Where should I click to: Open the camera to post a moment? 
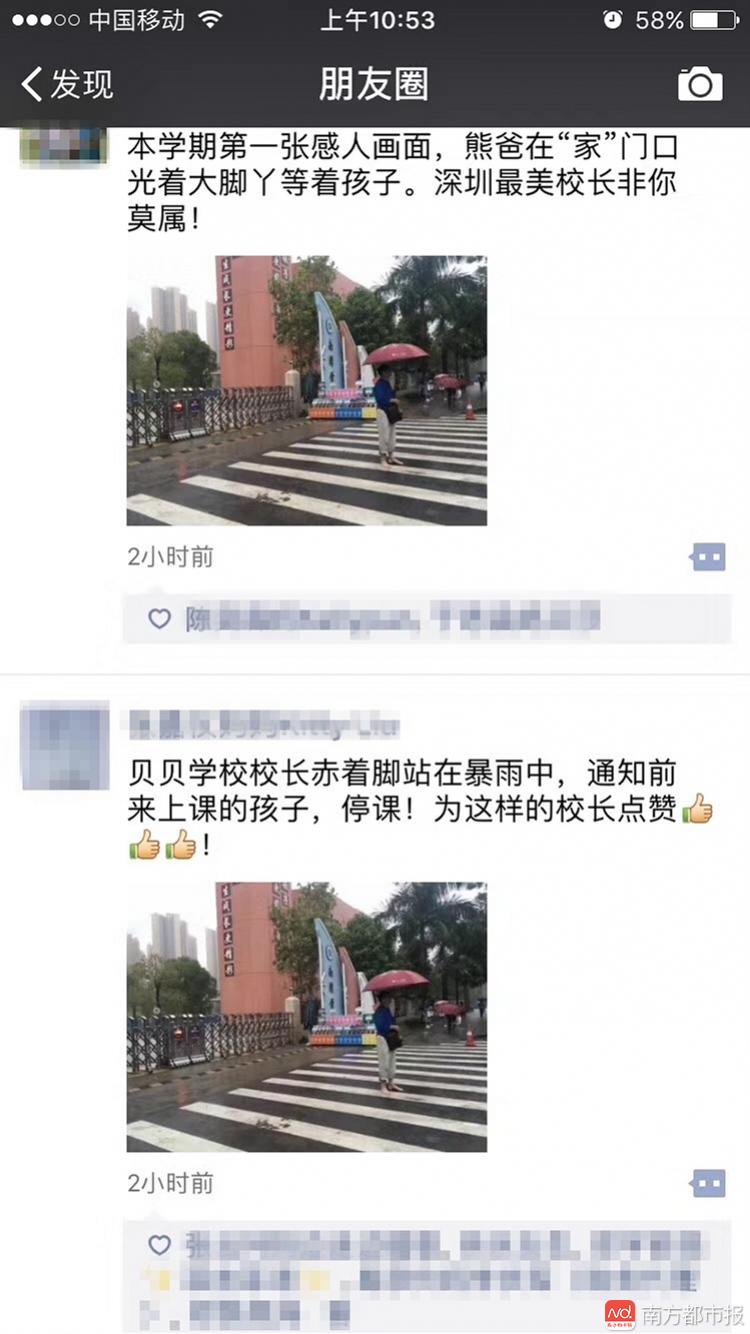coord(699,84)
